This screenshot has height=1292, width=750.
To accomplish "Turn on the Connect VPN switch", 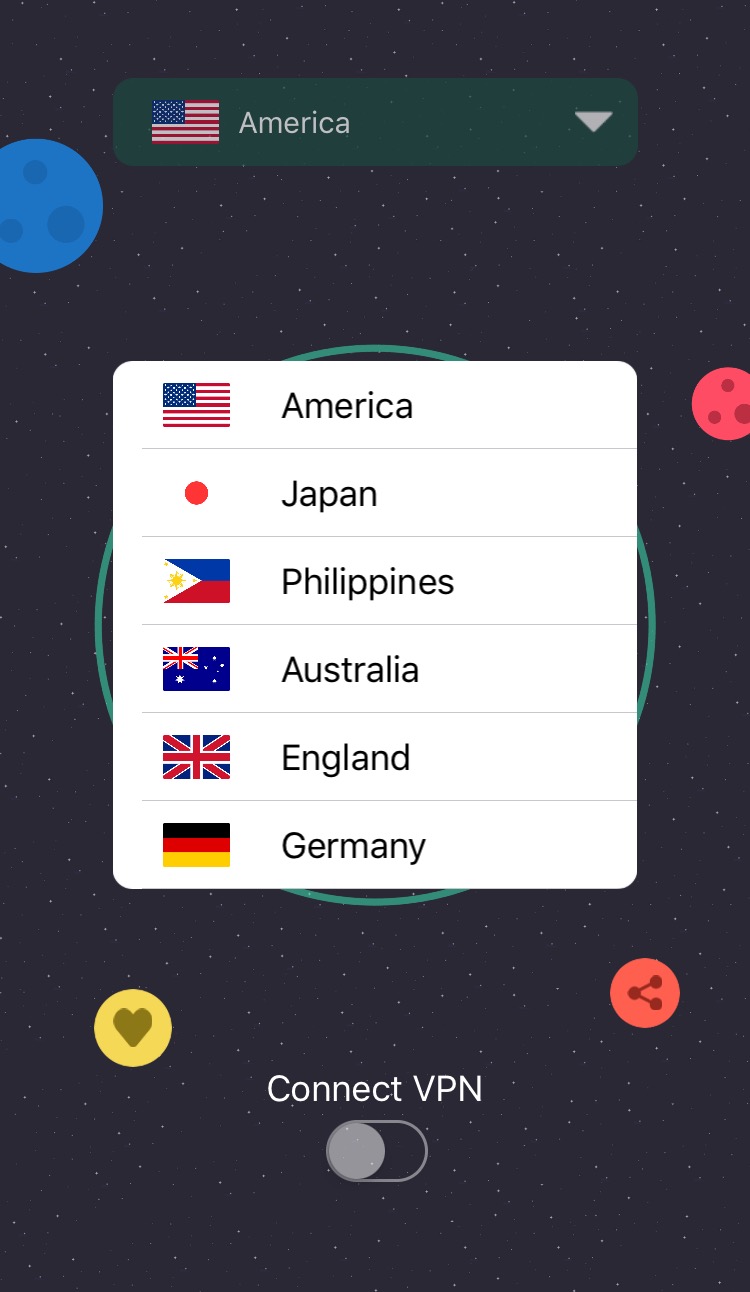I will [x=377, y=1151].
